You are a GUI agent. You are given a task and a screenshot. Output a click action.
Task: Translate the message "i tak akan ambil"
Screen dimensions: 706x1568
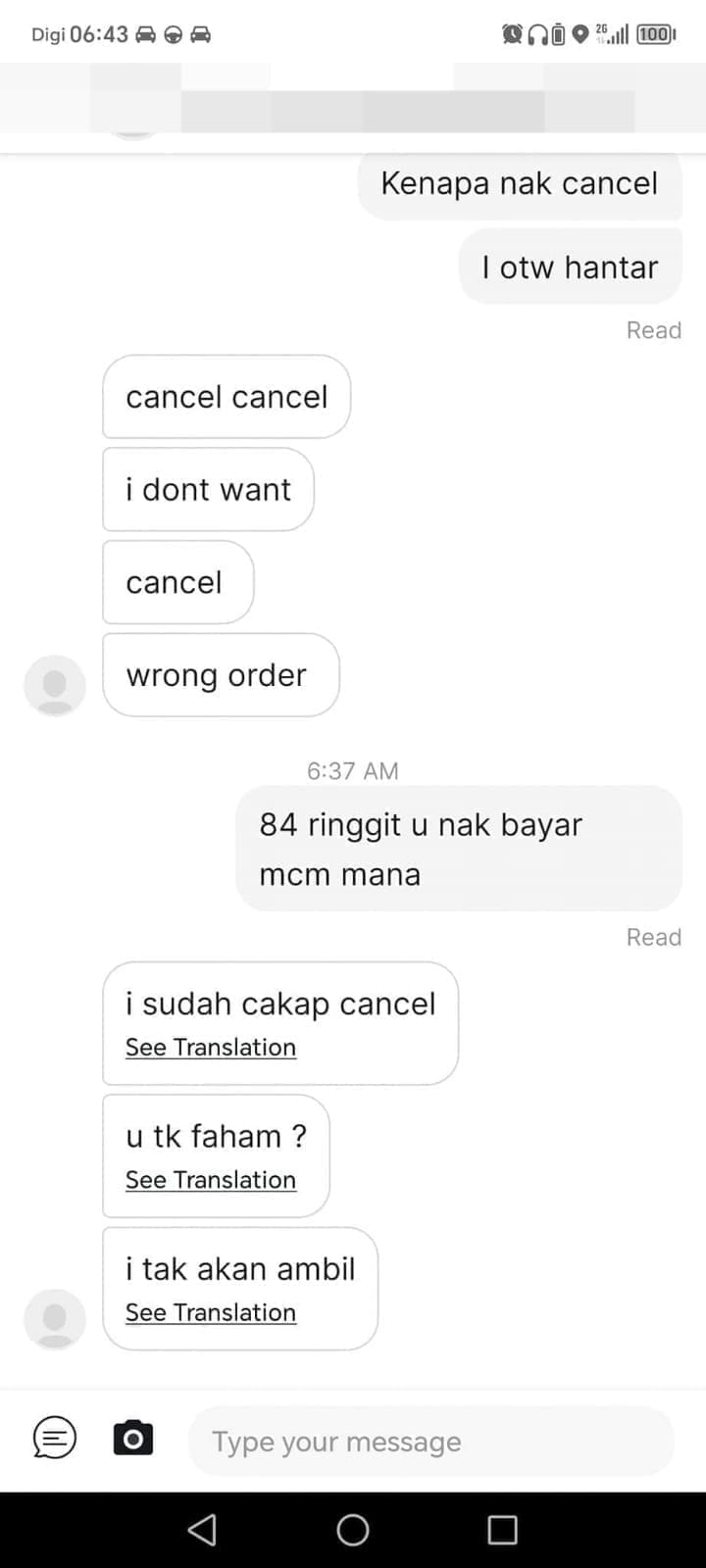211,1312
